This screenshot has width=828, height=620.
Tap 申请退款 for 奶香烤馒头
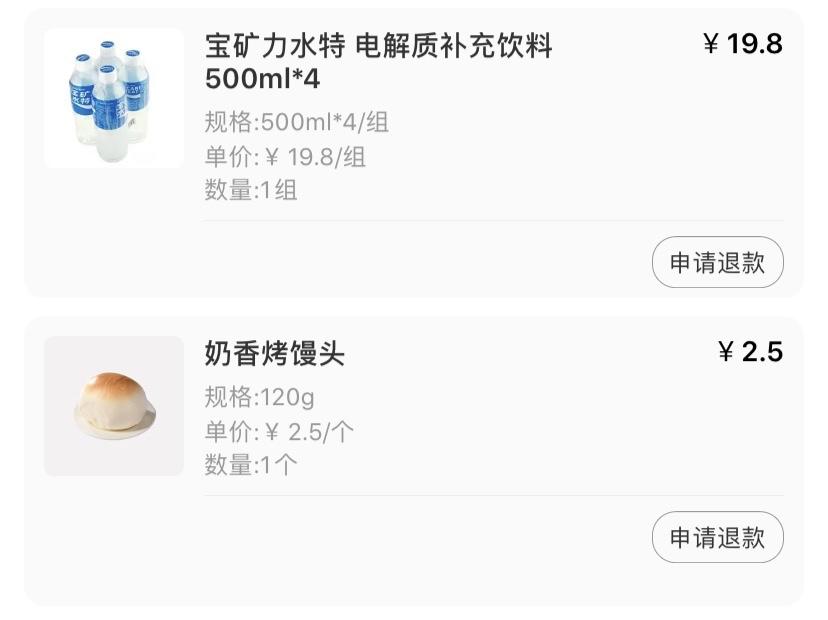717,538
